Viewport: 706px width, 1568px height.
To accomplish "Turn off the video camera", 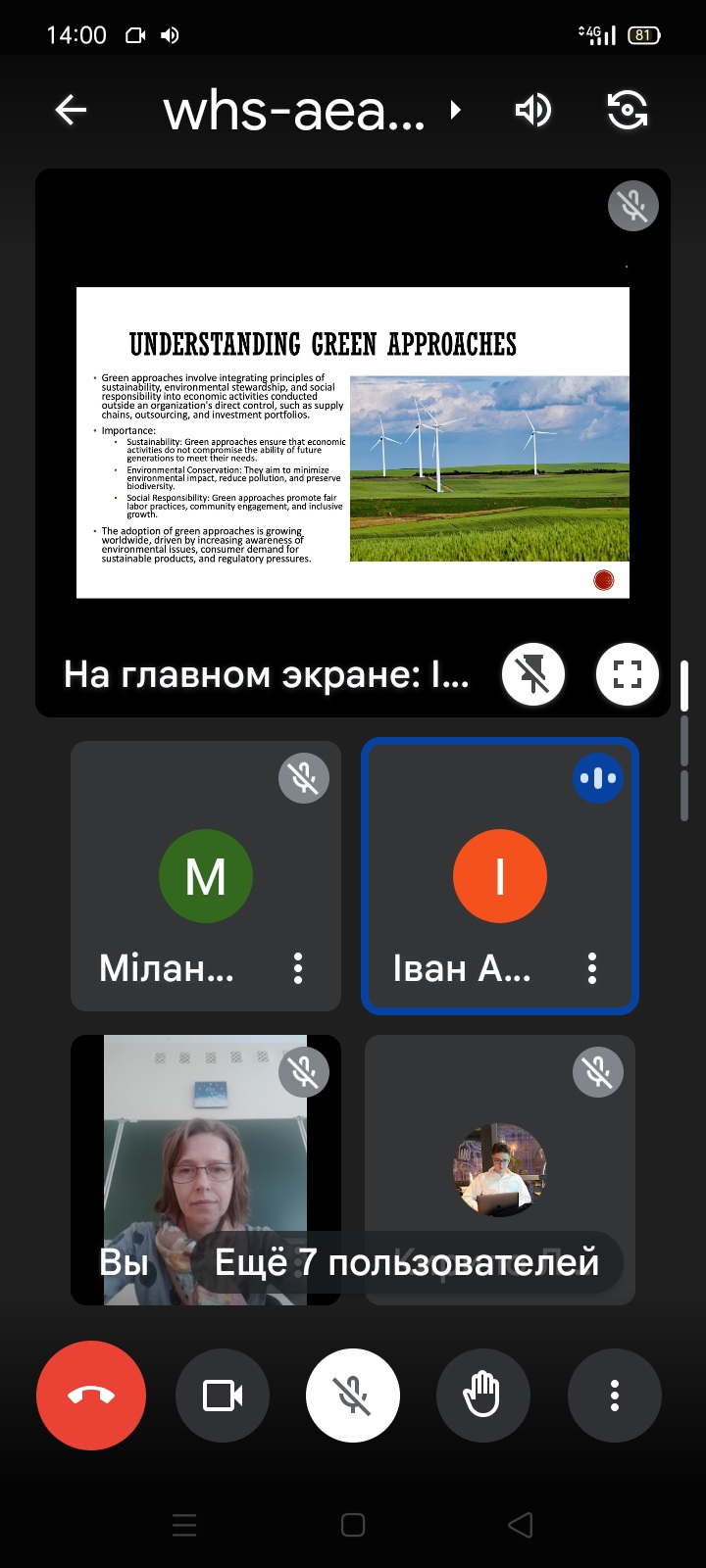I will 223,1396.
